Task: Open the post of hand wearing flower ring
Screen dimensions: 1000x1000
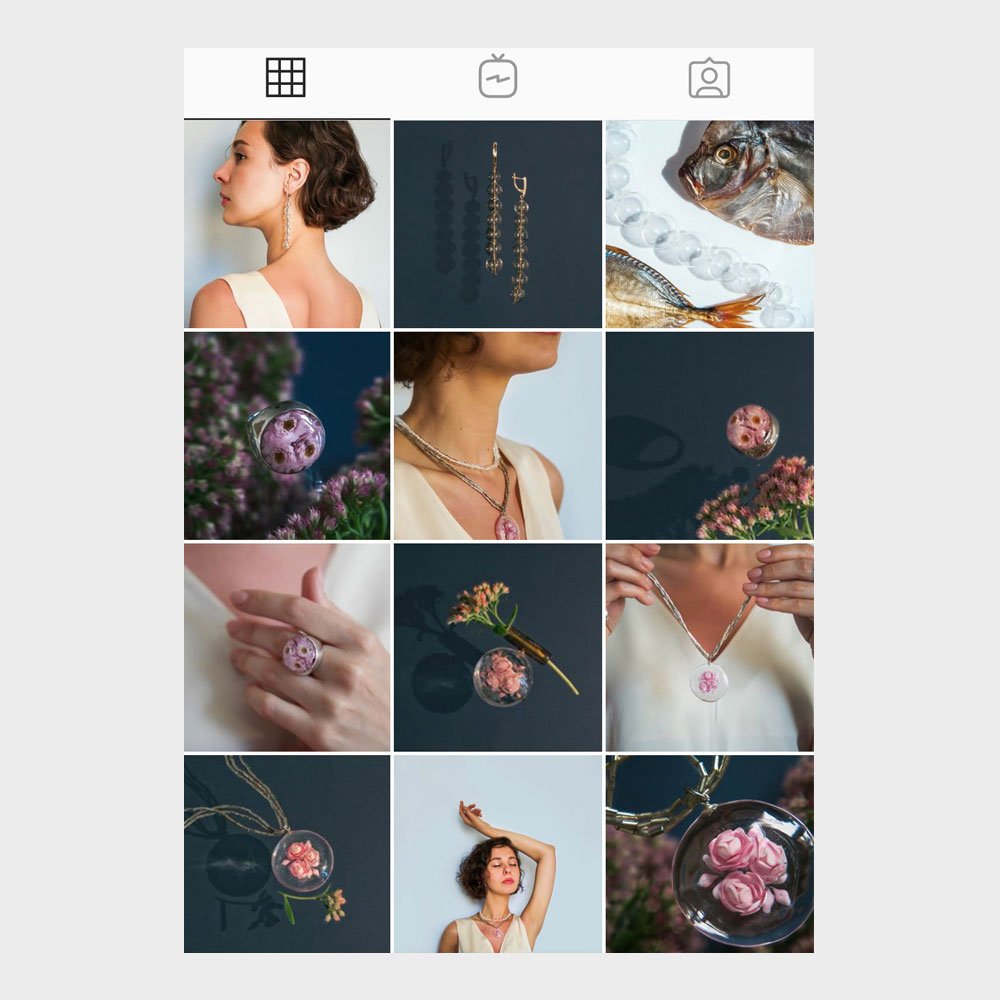Action: (x=287, y=647)
